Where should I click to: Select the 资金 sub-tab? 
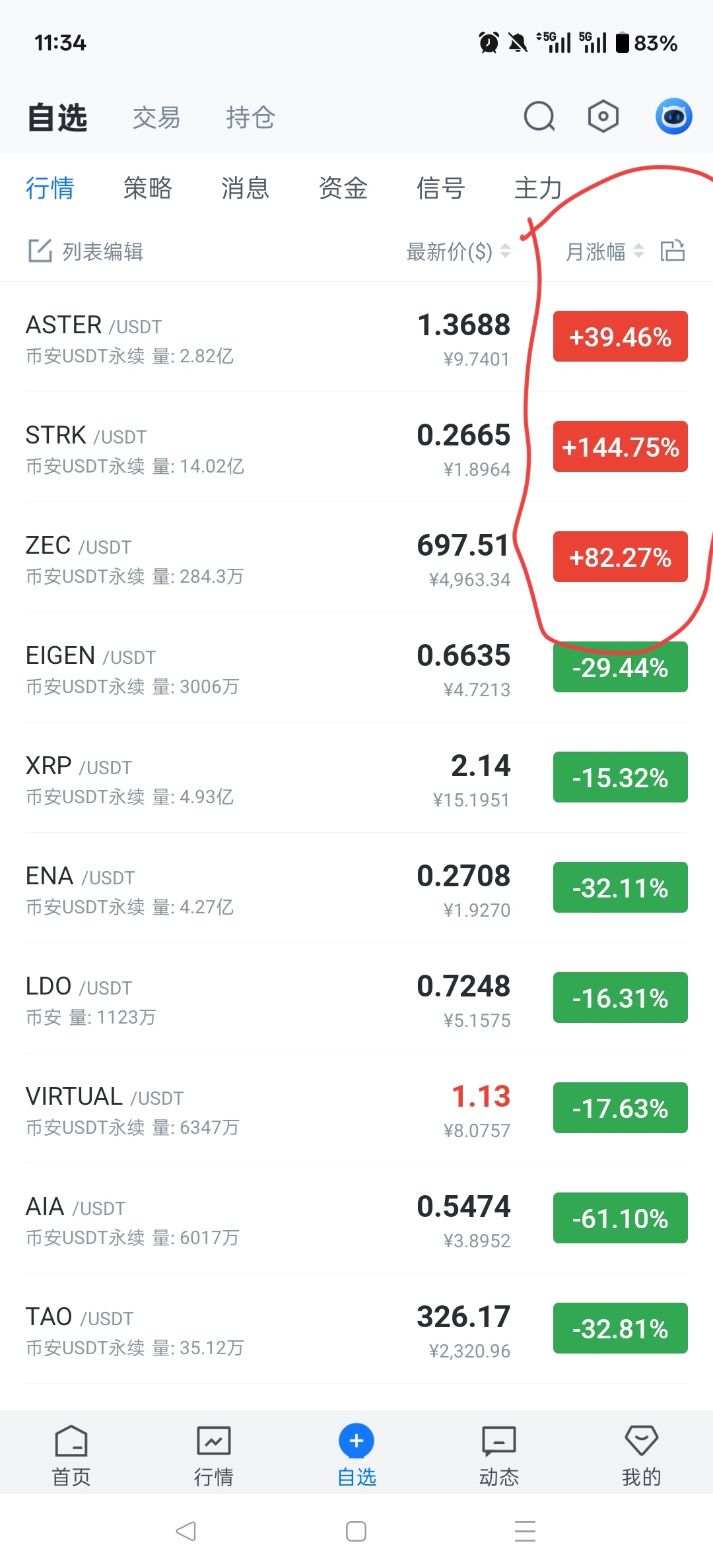pyautogui.click(x=343, y=188)
